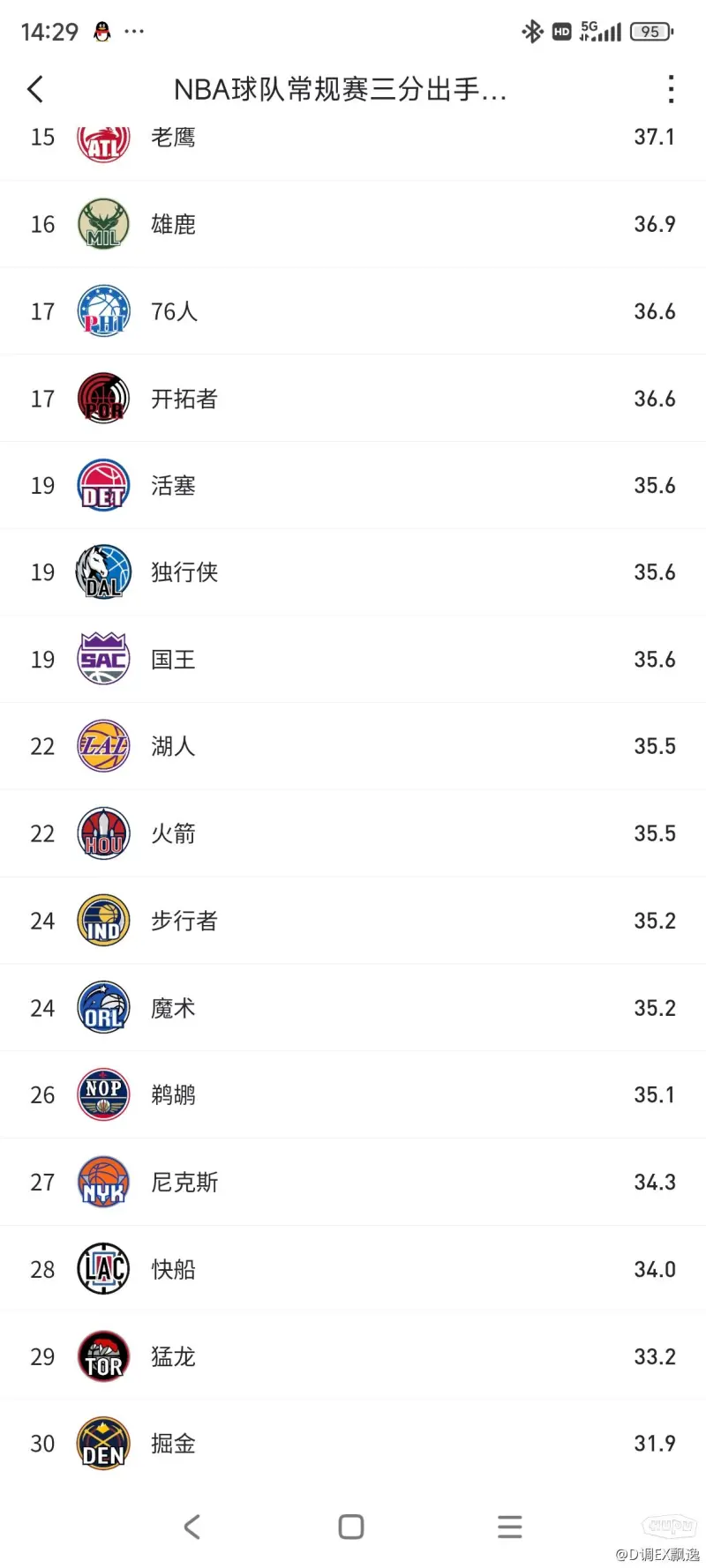The width and height of the screenshot is (706, 1568).
Task: View the 步行者 team row
Action: pos(353,921)
